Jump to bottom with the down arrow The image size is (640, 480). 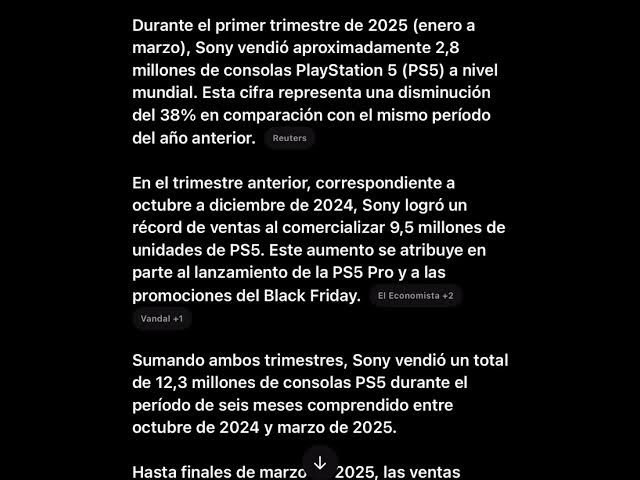coord(320,463)
